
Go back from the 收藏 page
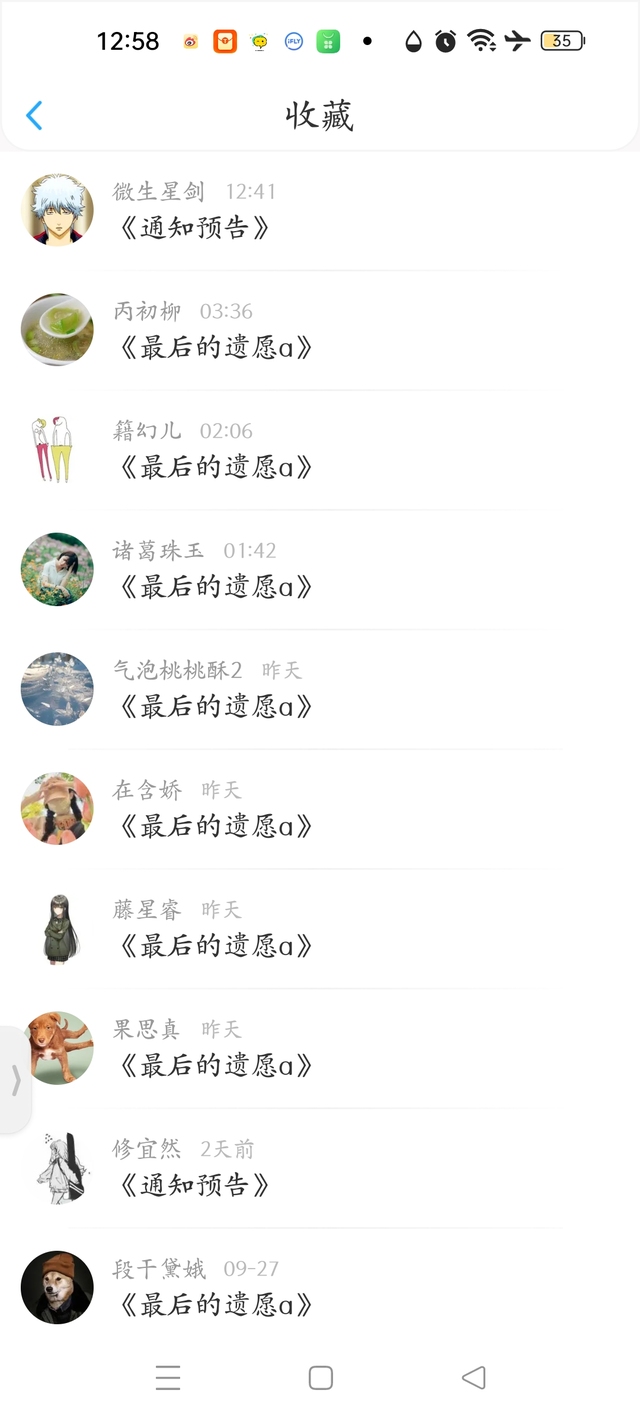pyautogui.click(x=34, y=116)
